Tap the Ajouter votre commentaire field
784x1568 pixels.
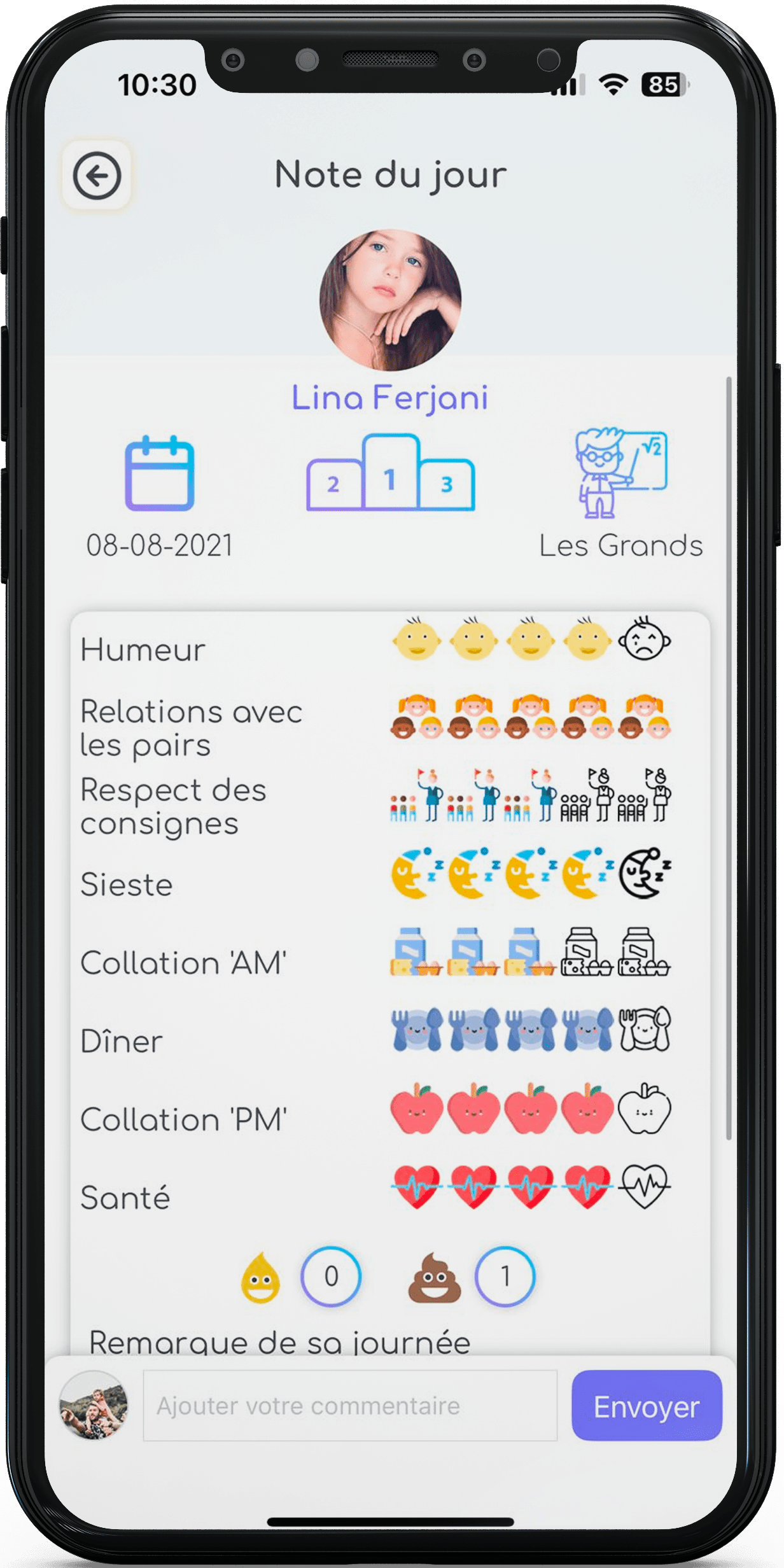pyautogui.click(x=350, y=1405)
